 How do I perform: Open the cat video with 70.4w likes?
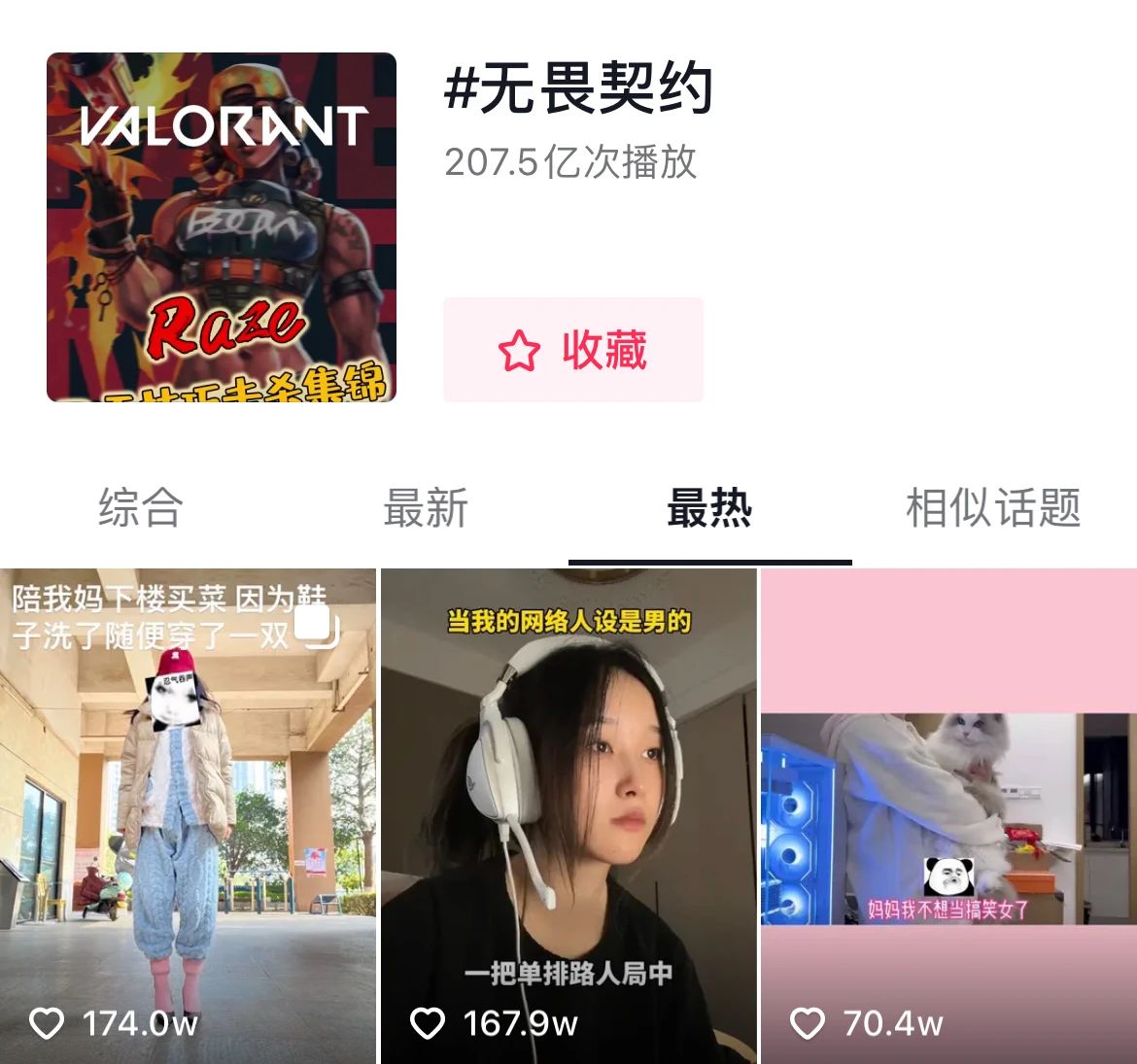948,816
